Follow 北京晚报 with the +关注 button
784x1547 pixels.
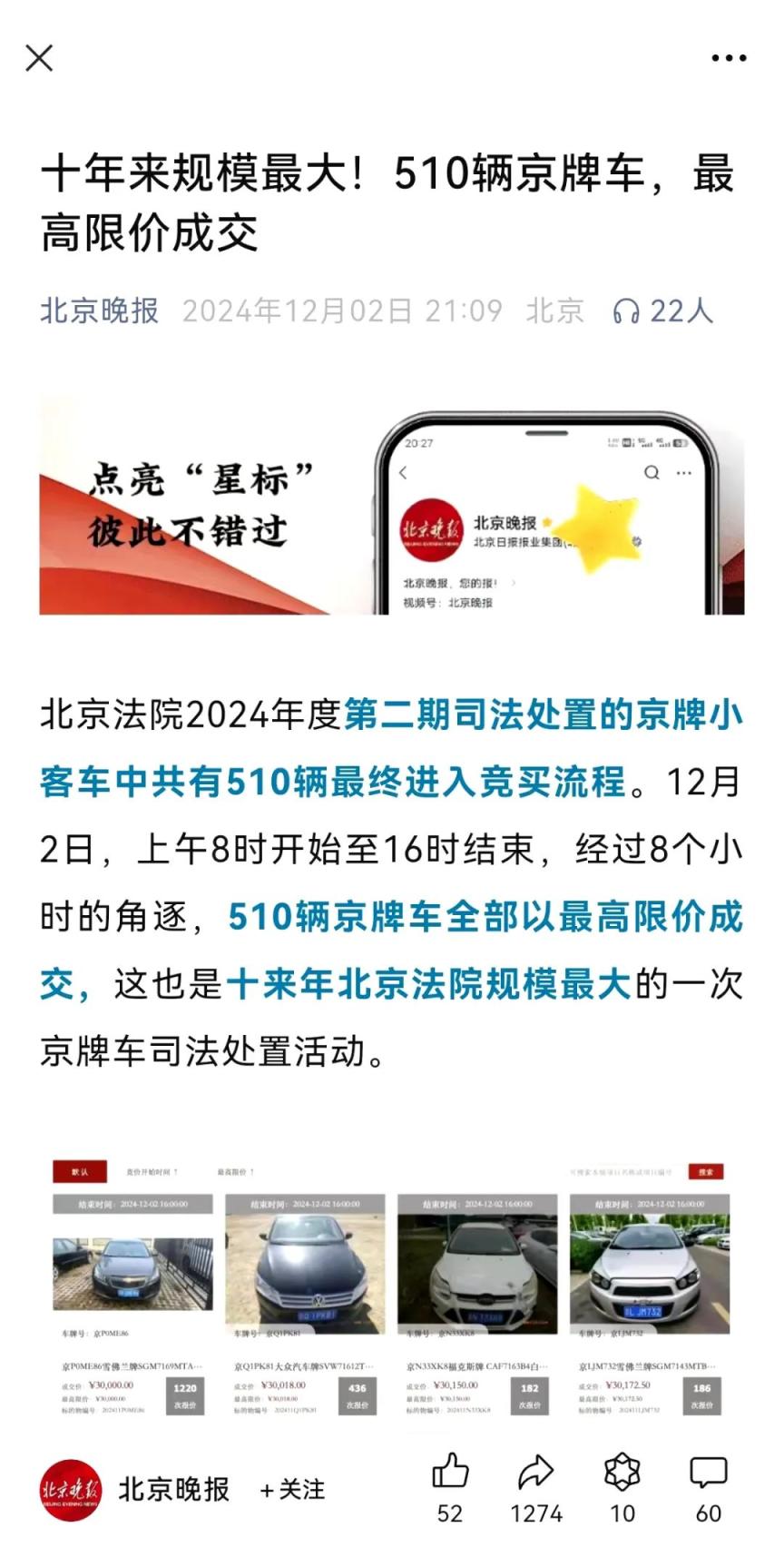click(292, 1490)
